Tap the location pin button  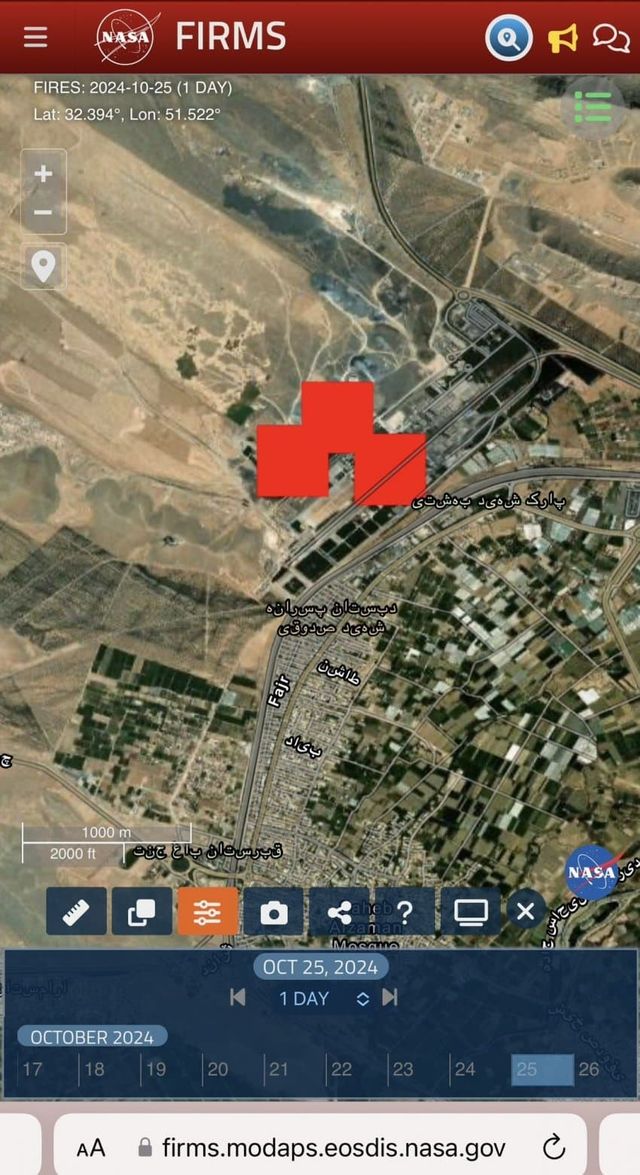pos(43,266)
